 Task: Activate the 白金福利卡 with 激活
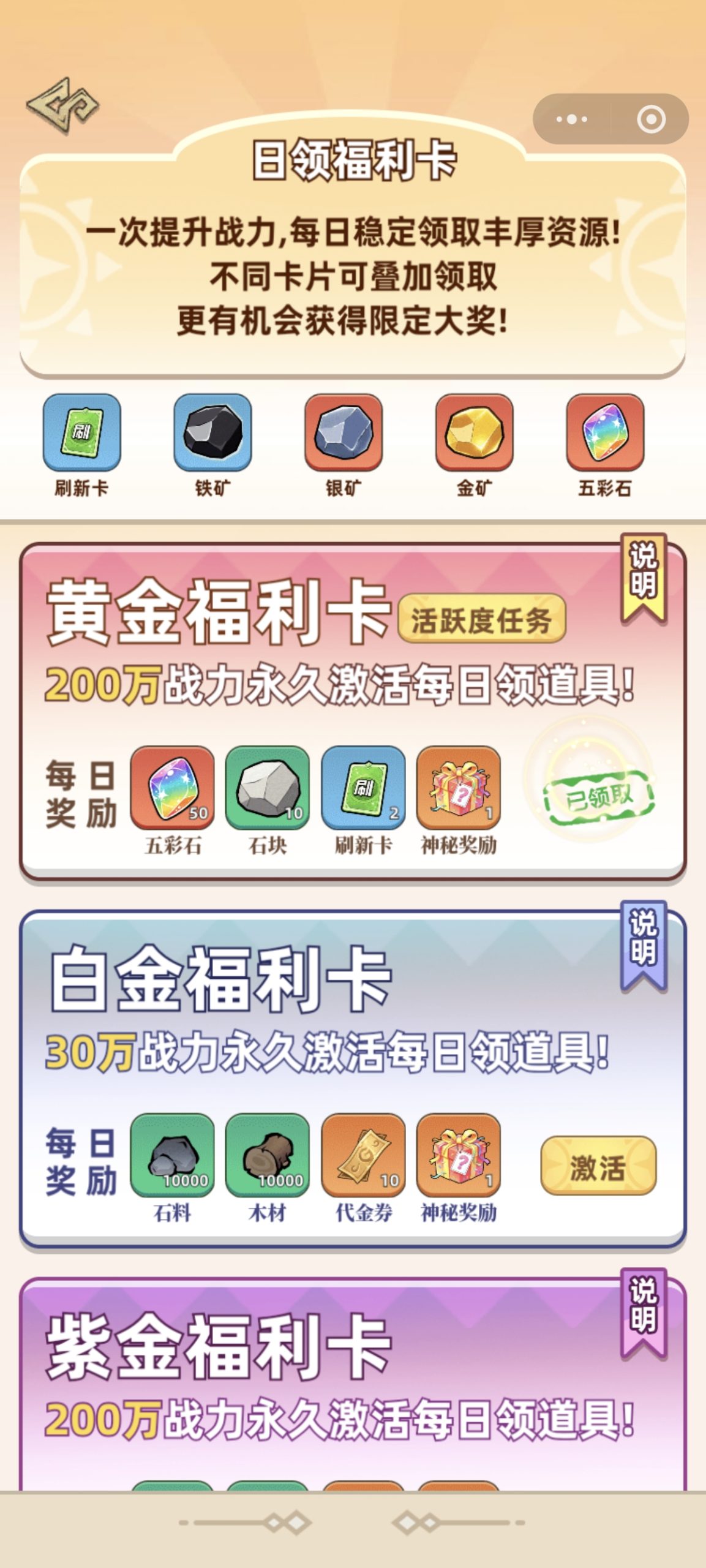click(598, 1166)
